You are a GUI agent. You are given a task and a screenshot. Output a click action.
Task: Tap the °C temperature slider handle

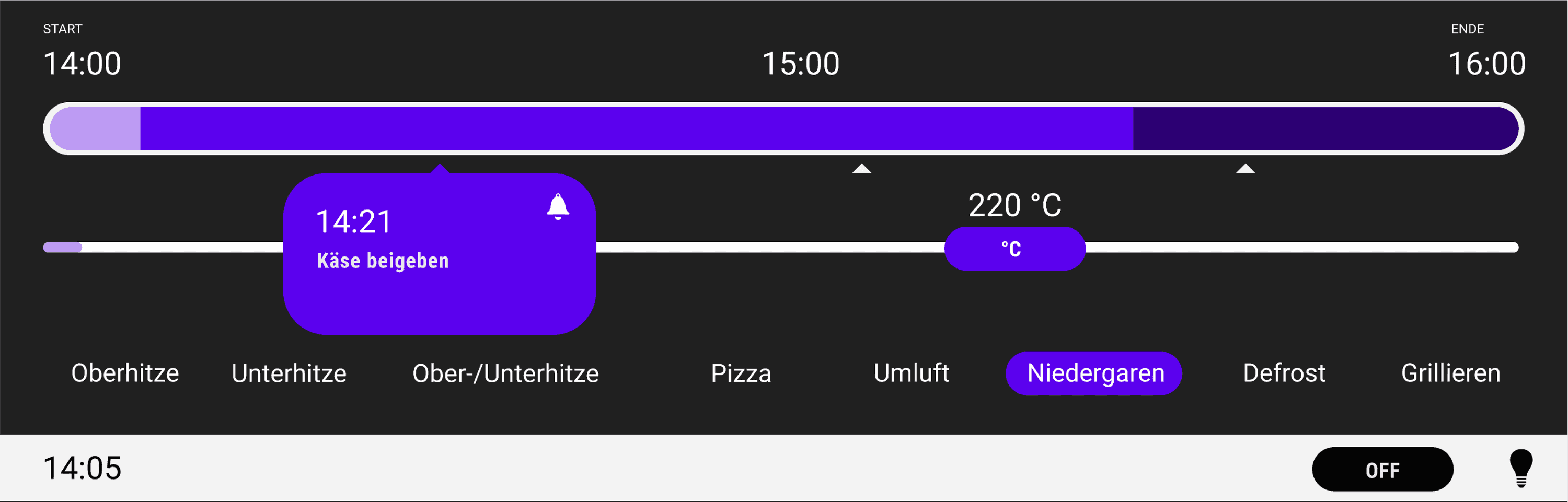point(1014,248)
